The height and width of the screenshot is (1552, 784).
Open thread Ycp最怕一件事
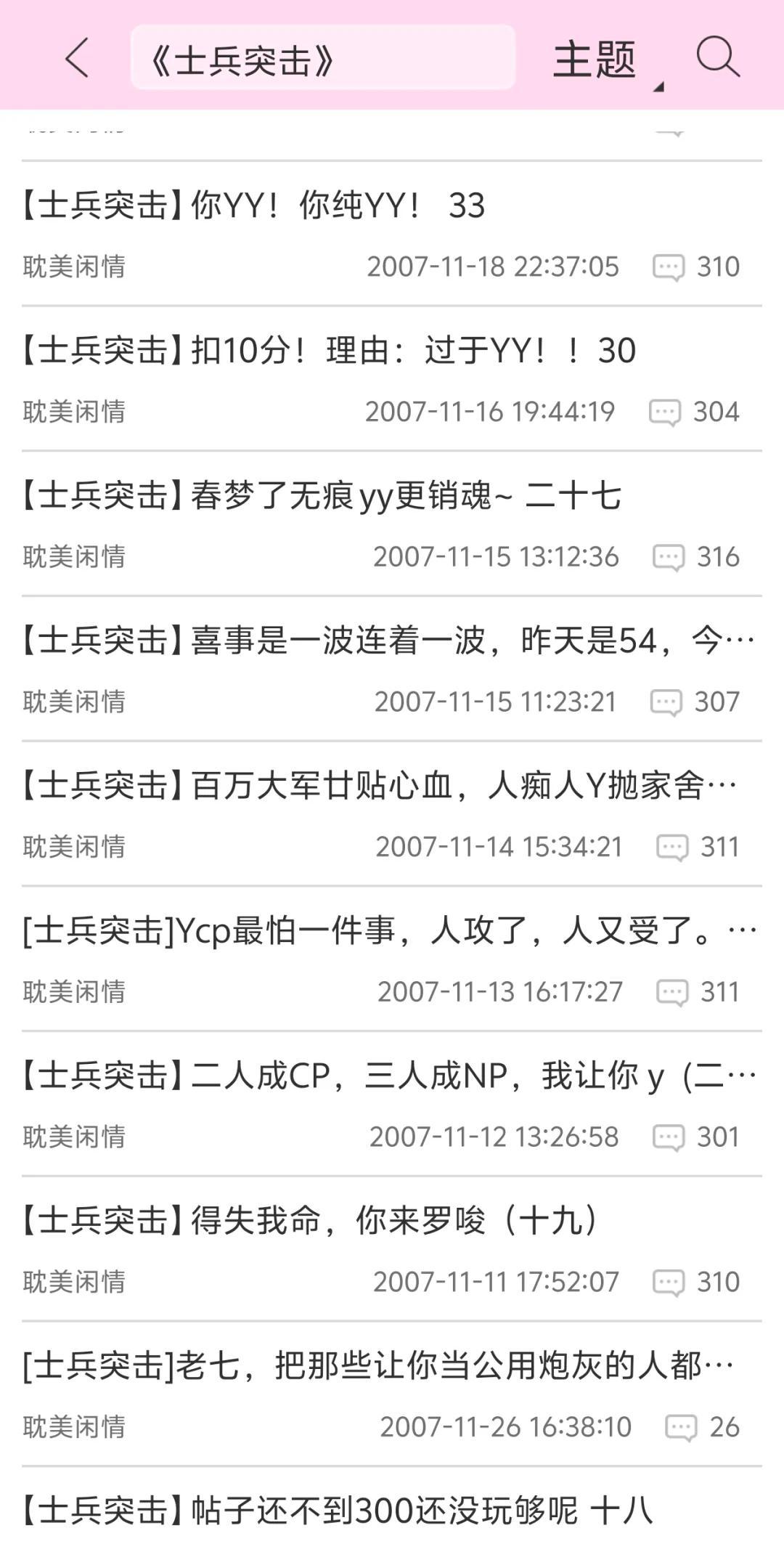388,931
